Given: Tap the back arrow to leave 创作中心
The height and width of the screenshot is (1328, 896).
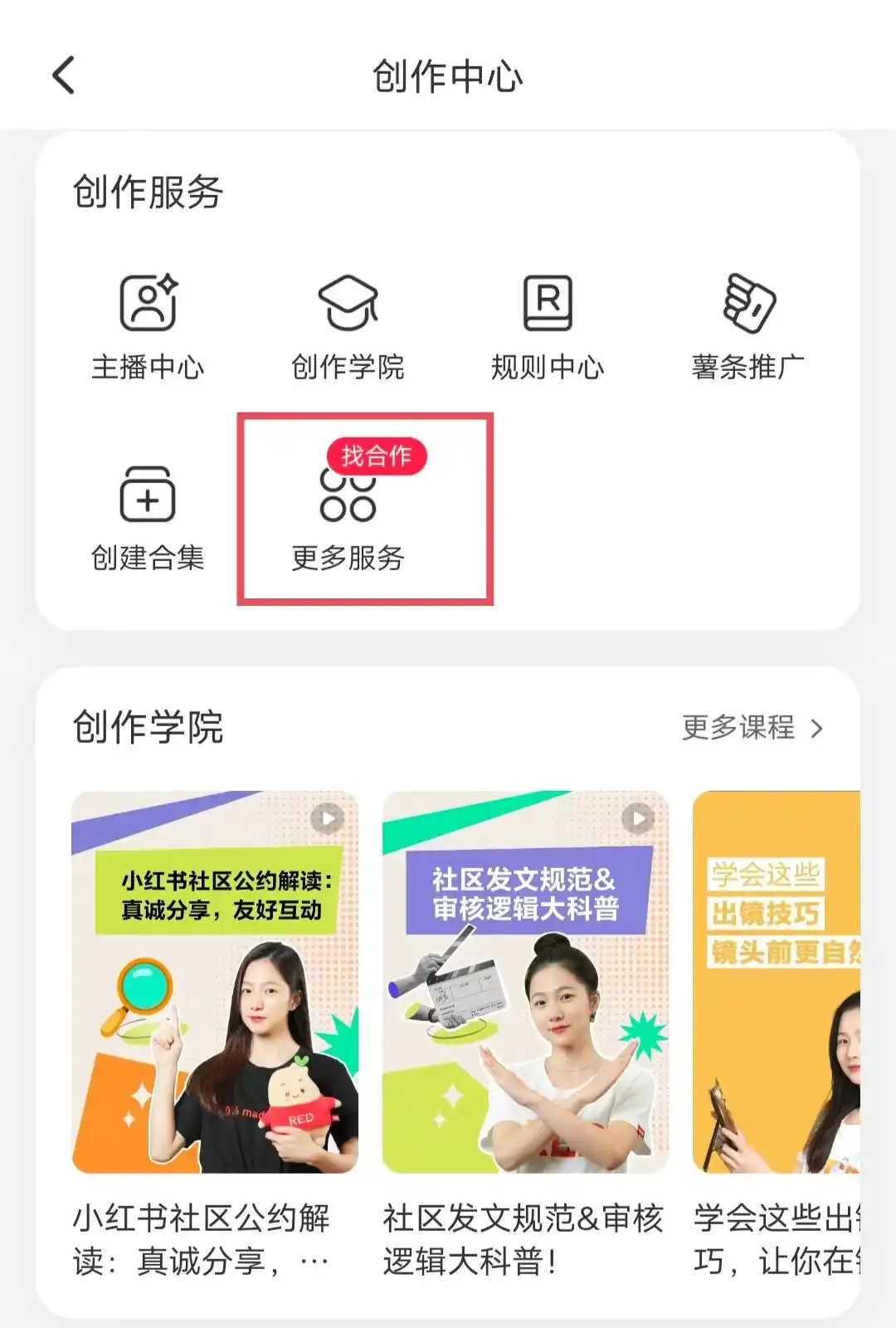Looking at the screenshot, I should coord(61,75).
